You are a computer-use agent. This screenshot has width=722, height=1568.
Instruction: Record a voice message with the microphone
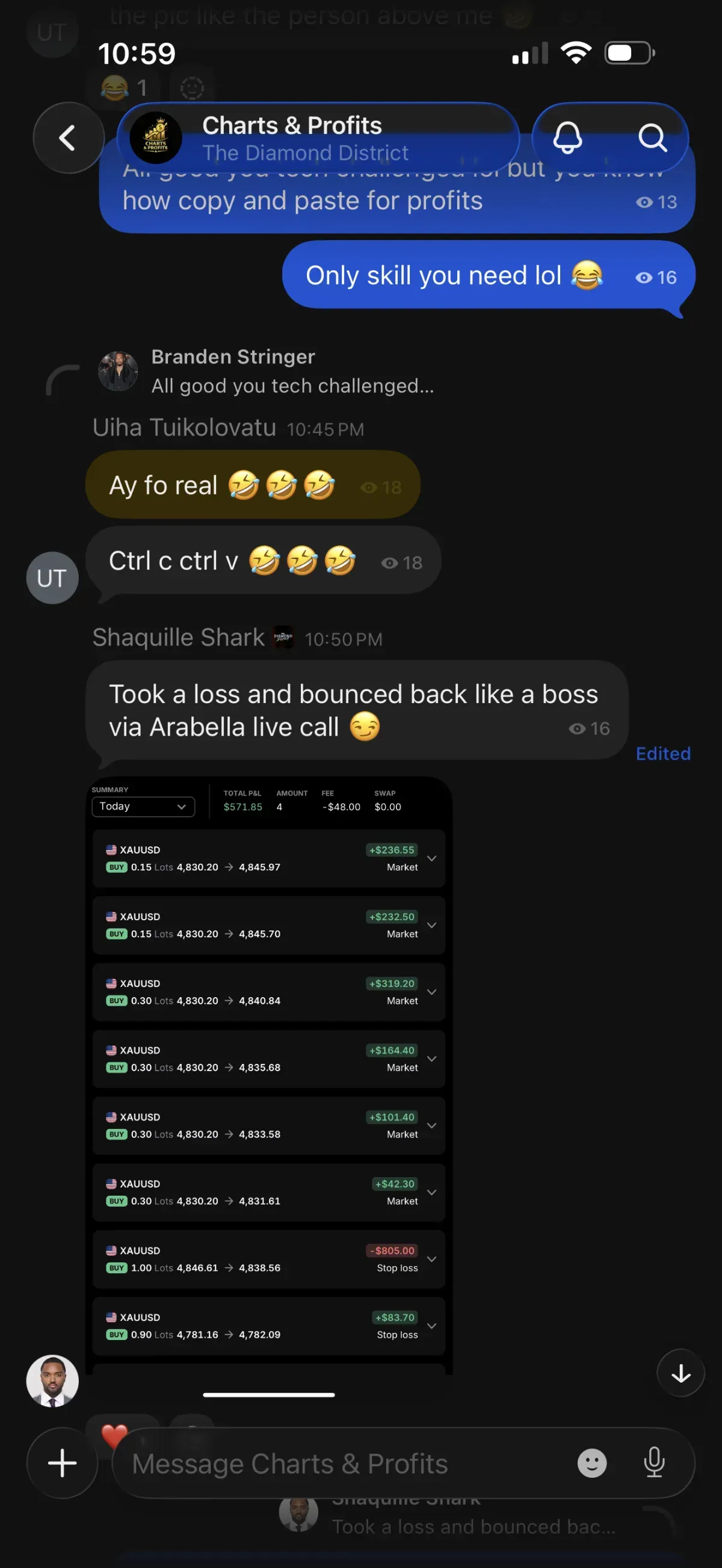(654, 1462)
